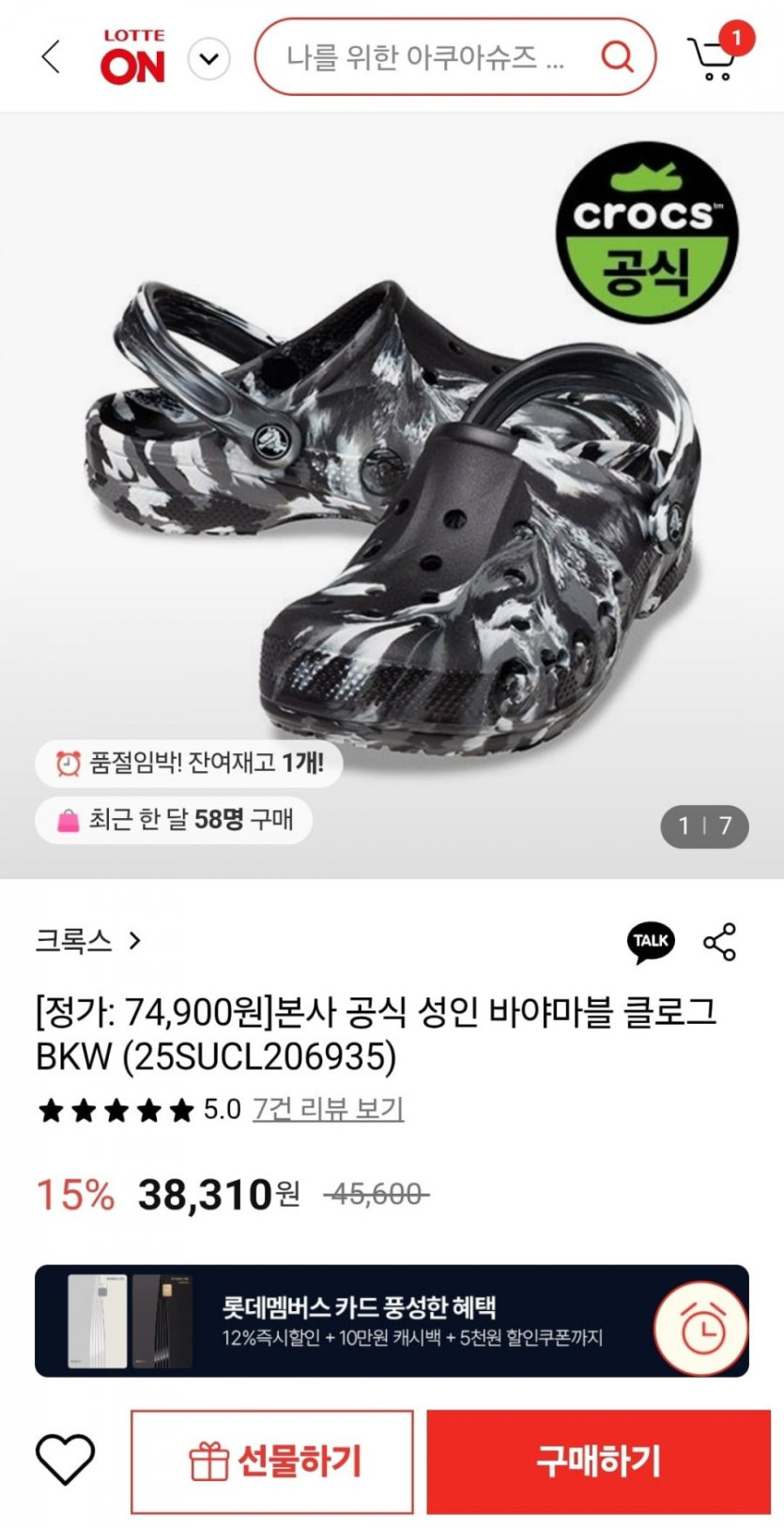Open the 크록스 brand store link
Image resolution: width=784 pixels, height=1529 pixels.
(87, 940)
